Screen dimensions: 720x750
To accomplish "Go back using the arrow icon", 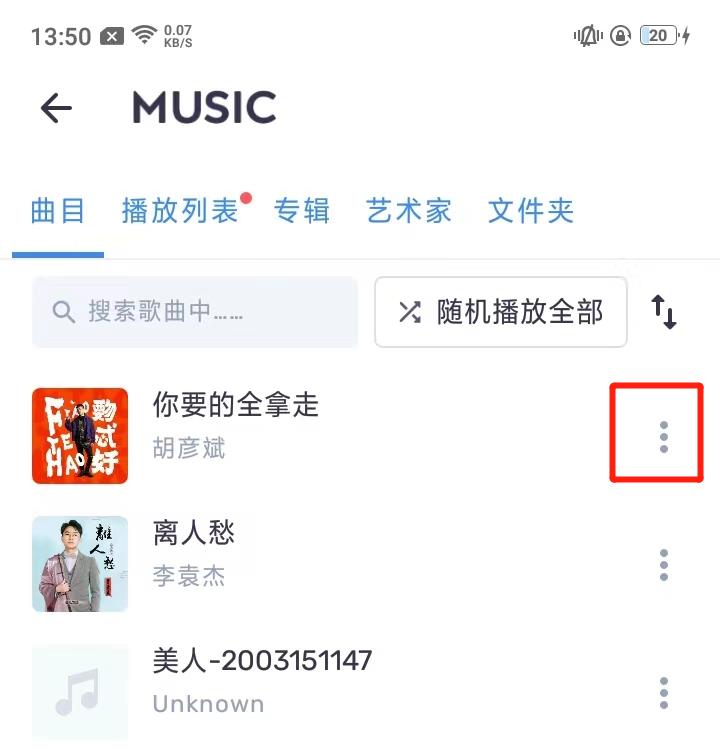I will [x=57, y=108].
